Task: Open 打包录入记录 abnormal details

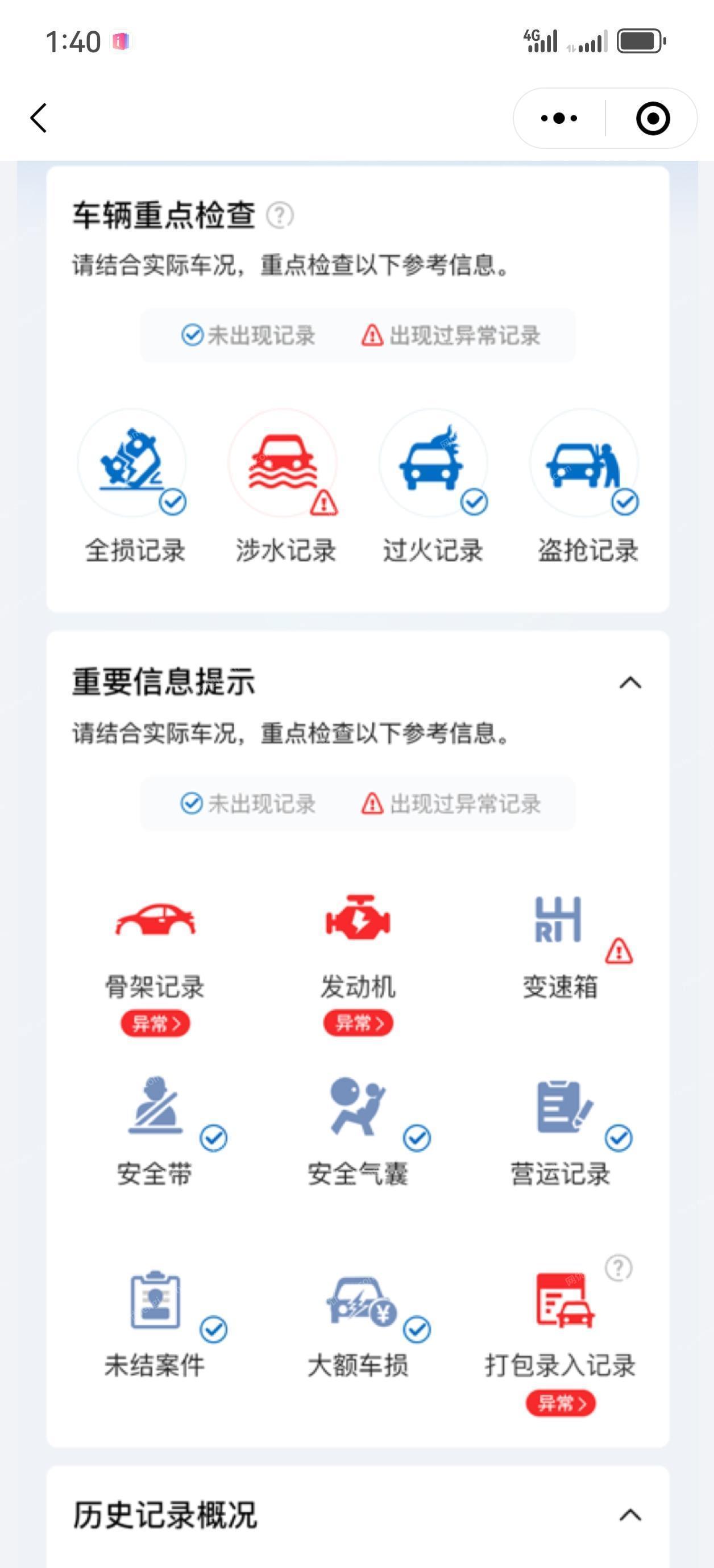Action: 561,1403
